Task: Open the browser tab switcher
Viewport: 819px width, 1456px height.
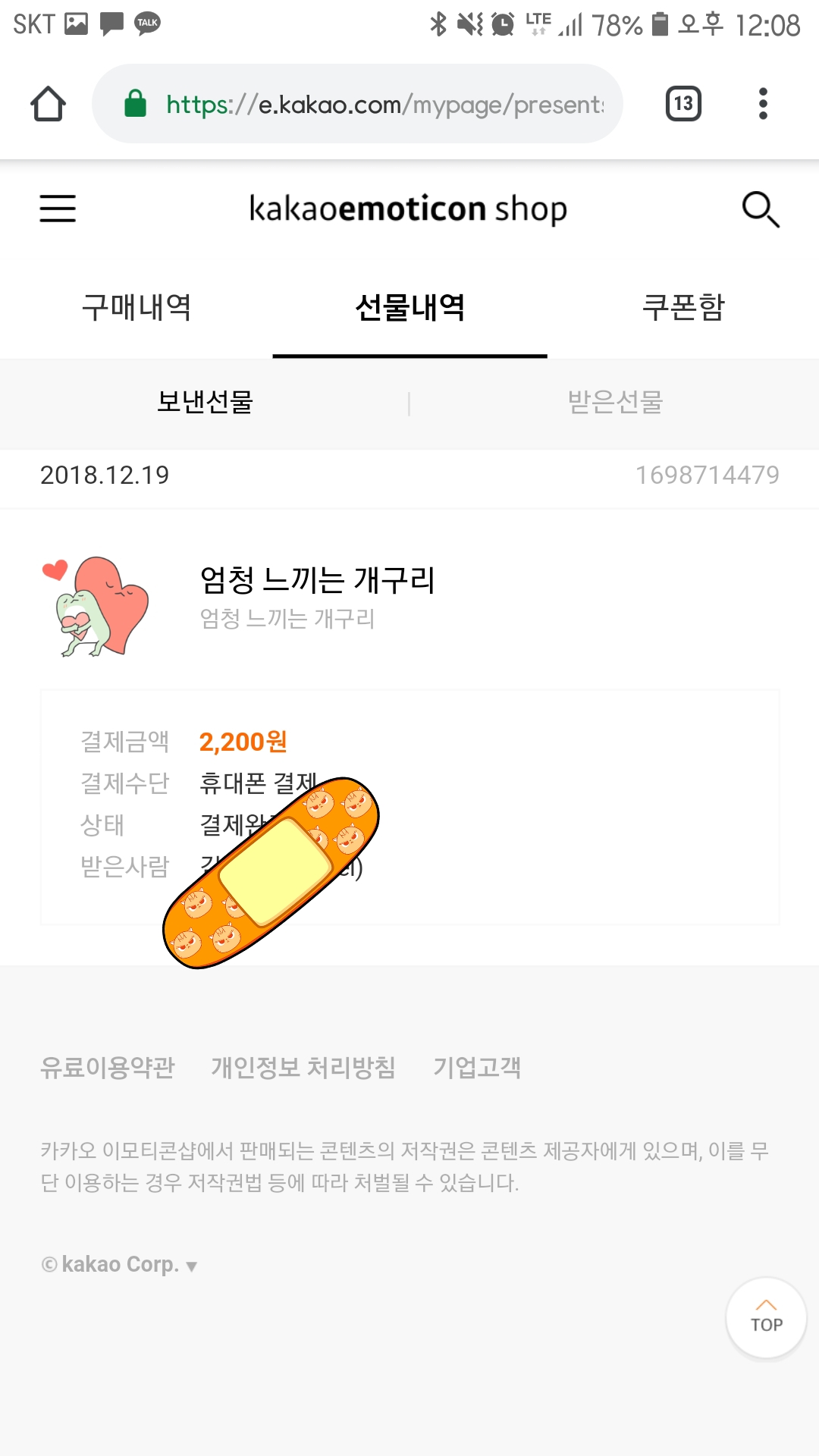Action: pos(683,104)
